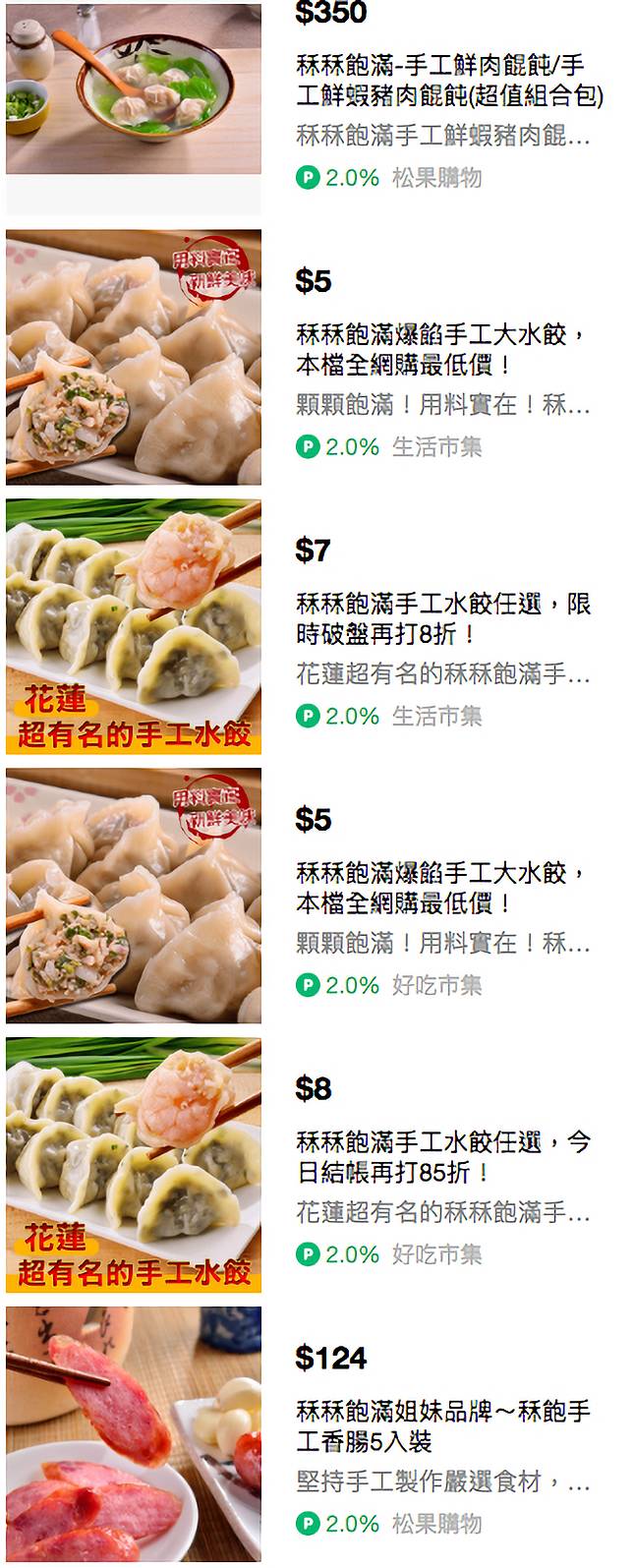Open the $5 爆餡手工大水餃 from 好吃市集
The image size is (633, 1568).
(441, 888)
